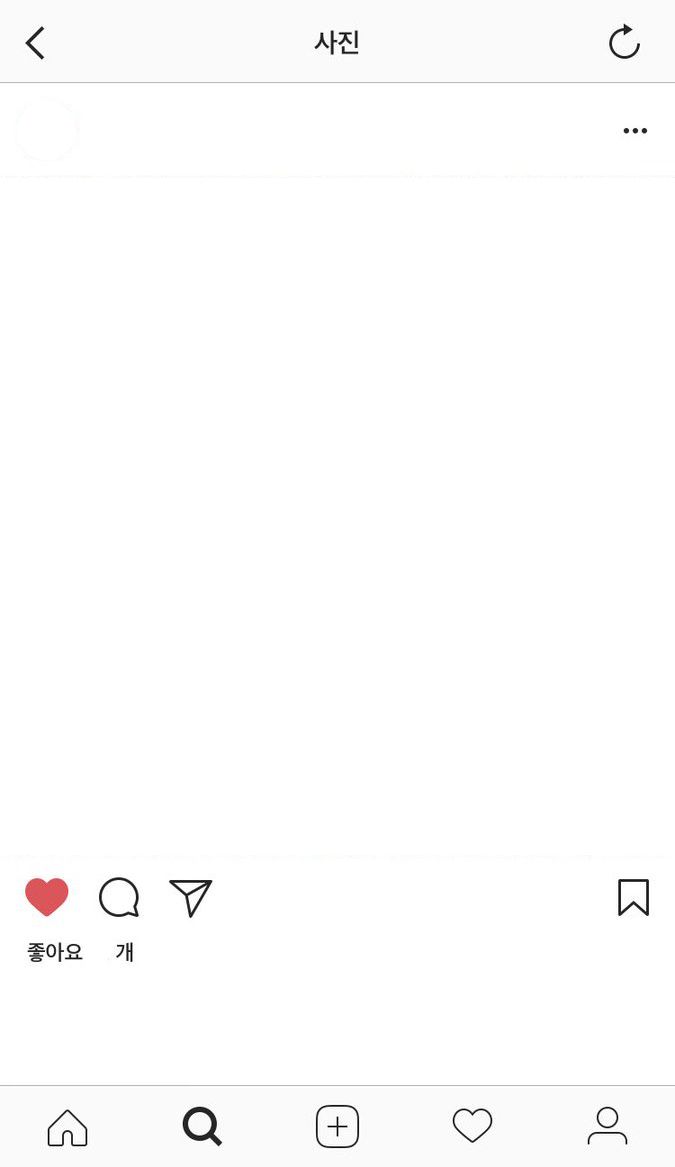This screenshot has height=1167, width=675.
Task: Switch to the Home tab
Action: click(x=68, y=1127)
